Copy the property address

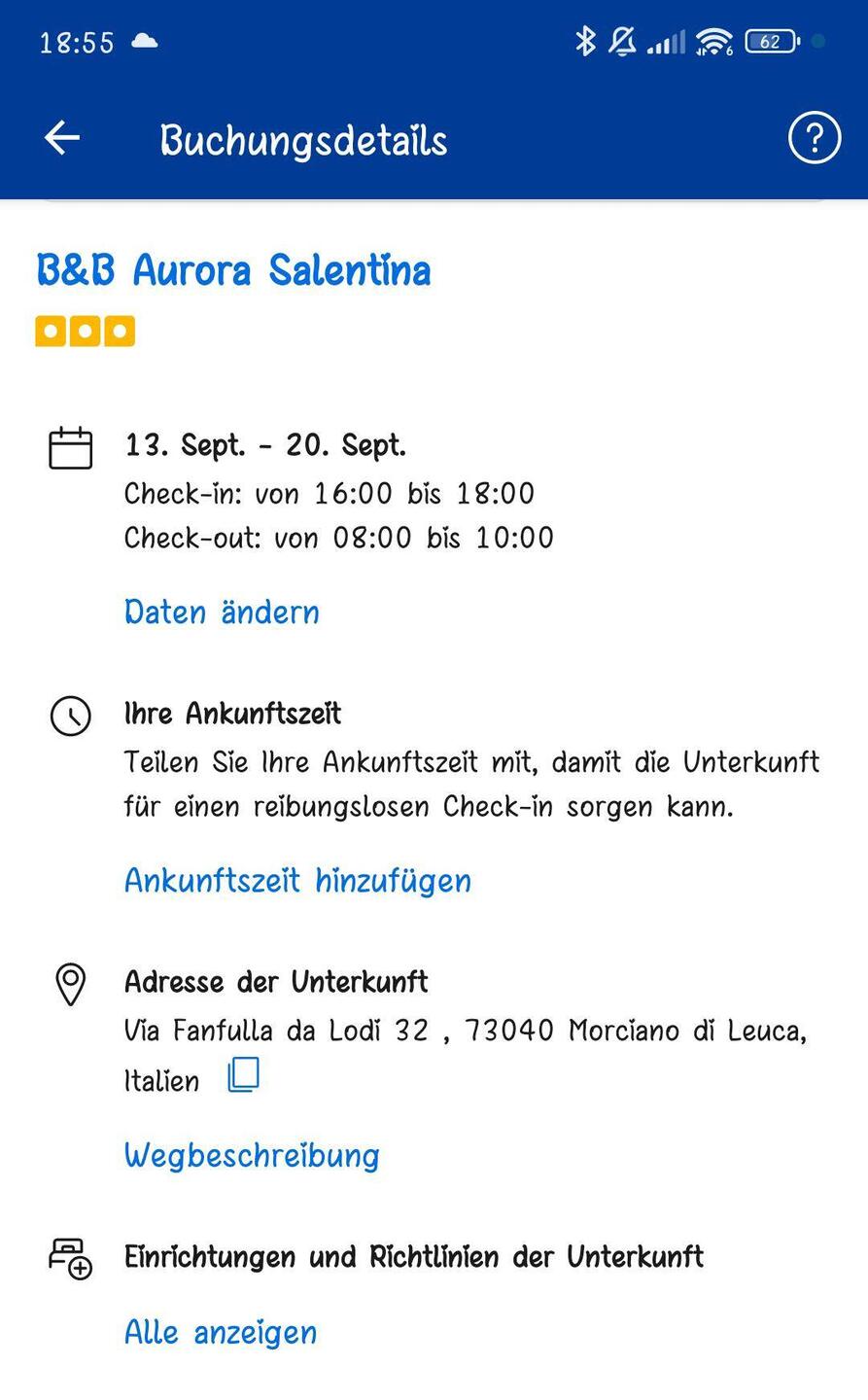(244, 1075)
